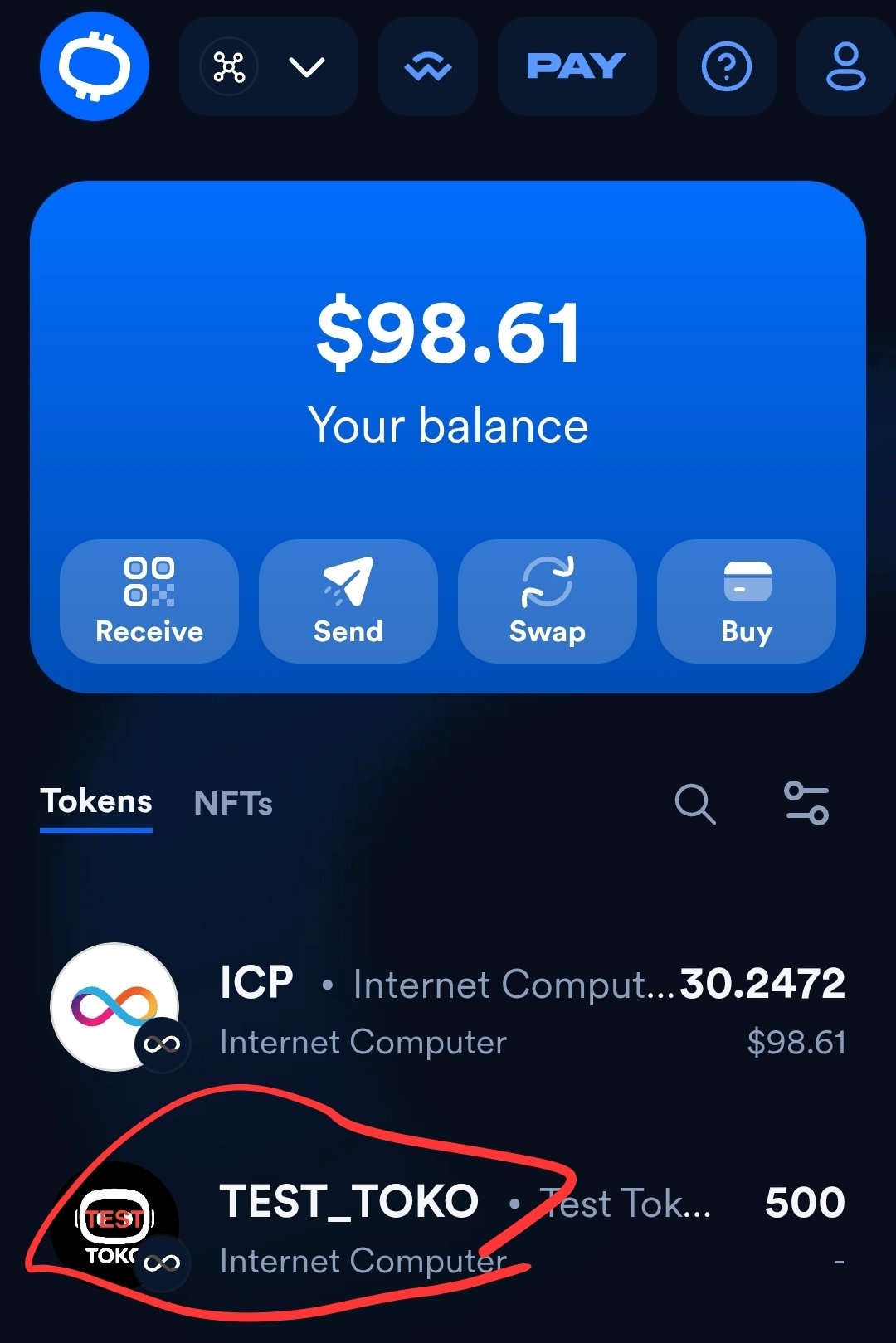Open the account profile icon
This screenshot has height=1343, width=896.
(845, 66)
